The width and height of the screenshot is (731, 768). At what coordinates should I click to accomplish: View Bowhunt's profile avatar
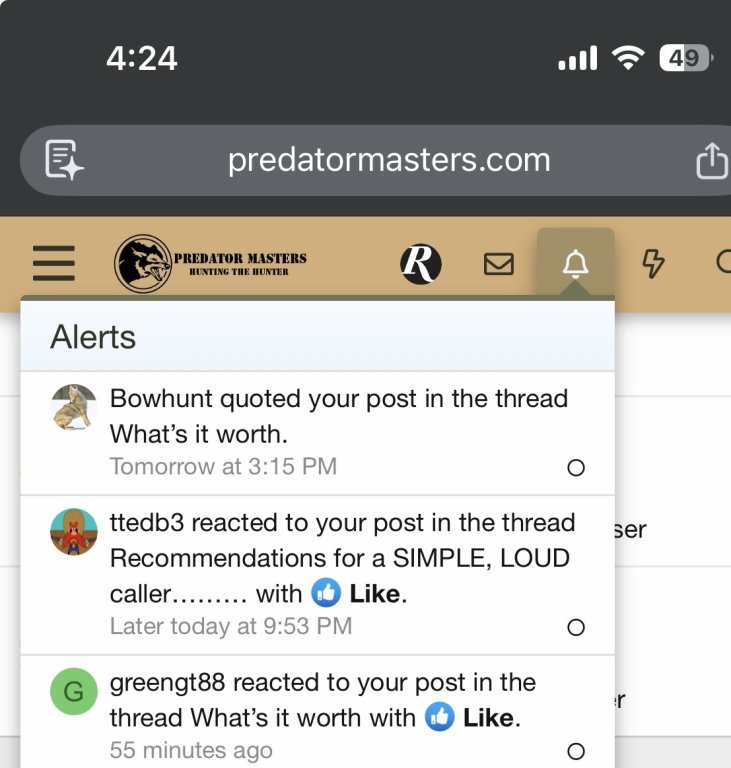[73, 407]
